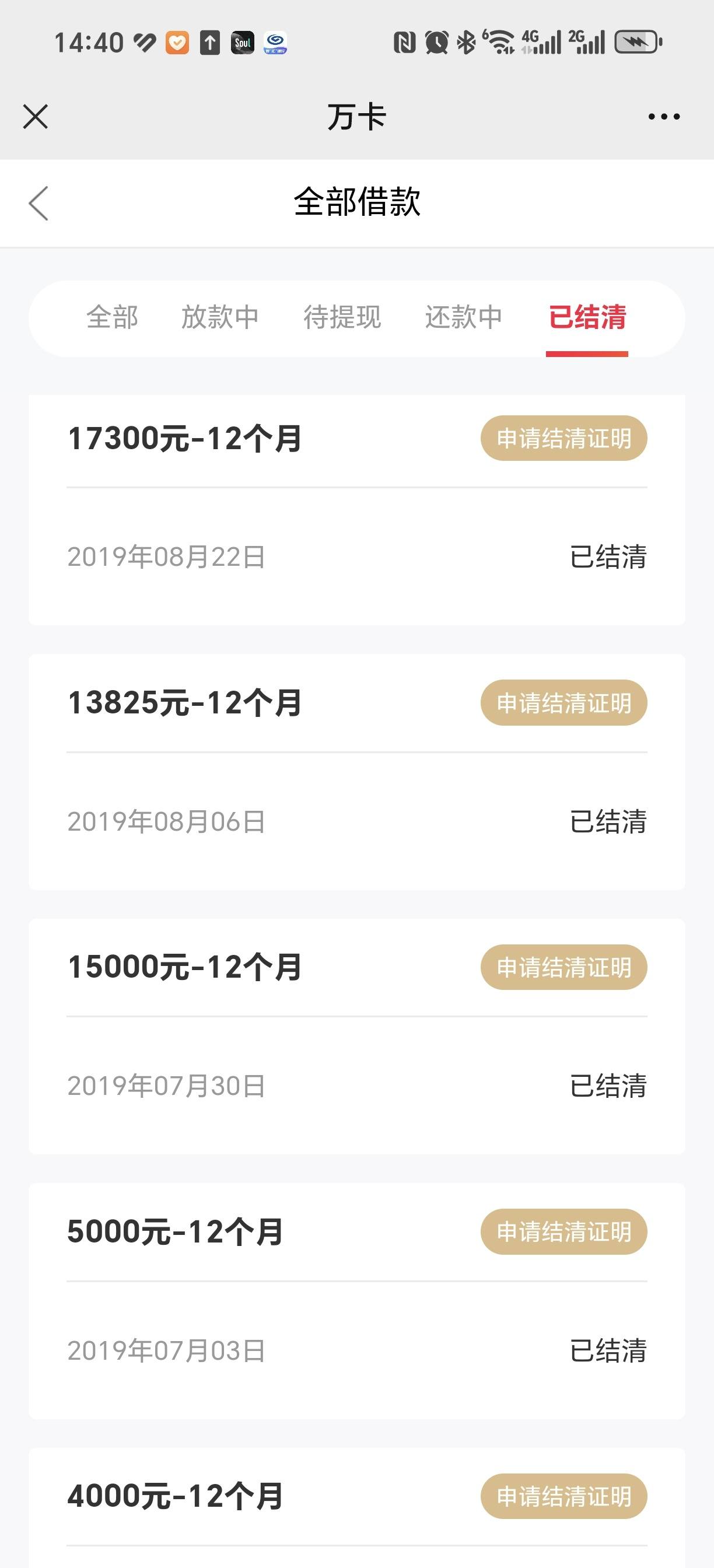This screenshot has height=1568, width=714.
Task: Show loans under 还款中 tab
Action: tap(464, 317)
